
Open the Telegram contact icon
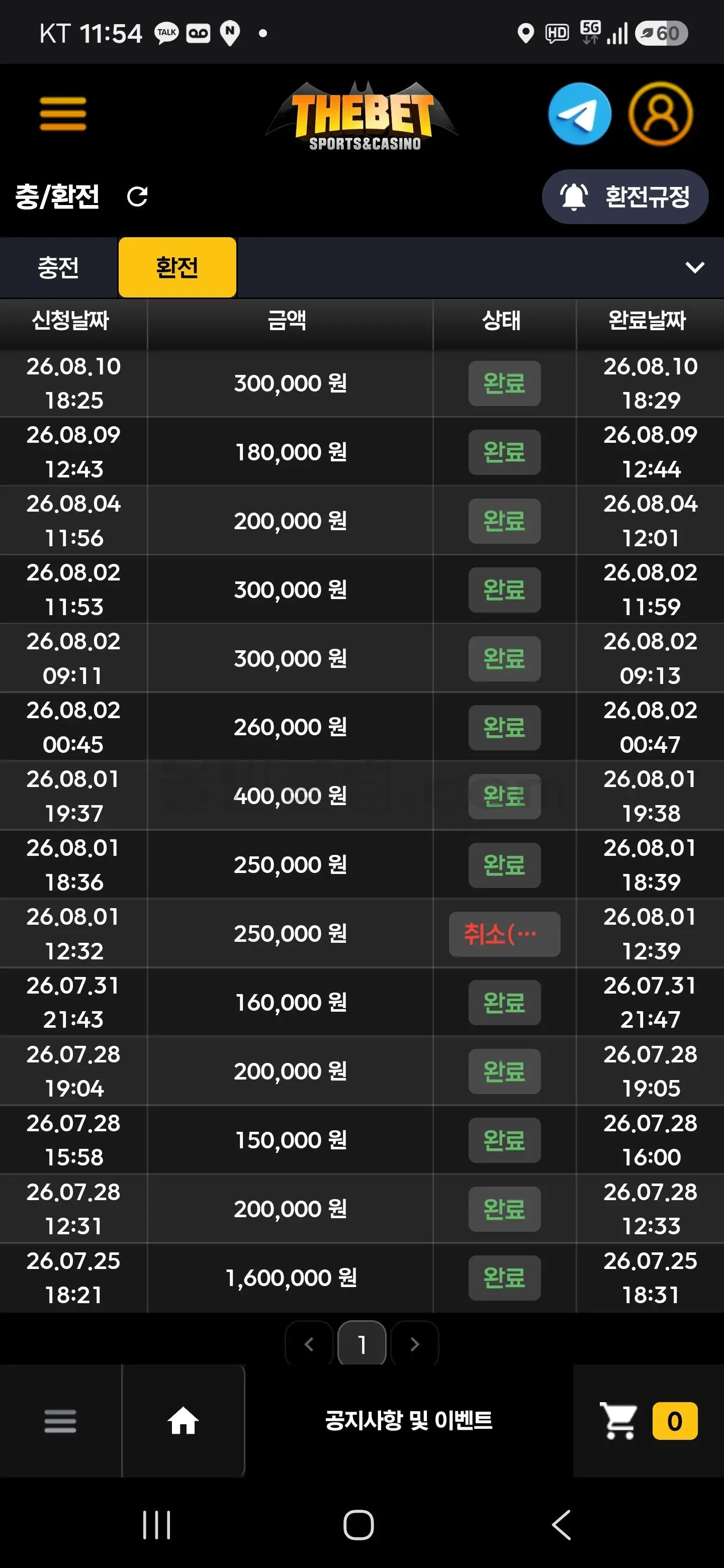(579, 114)
